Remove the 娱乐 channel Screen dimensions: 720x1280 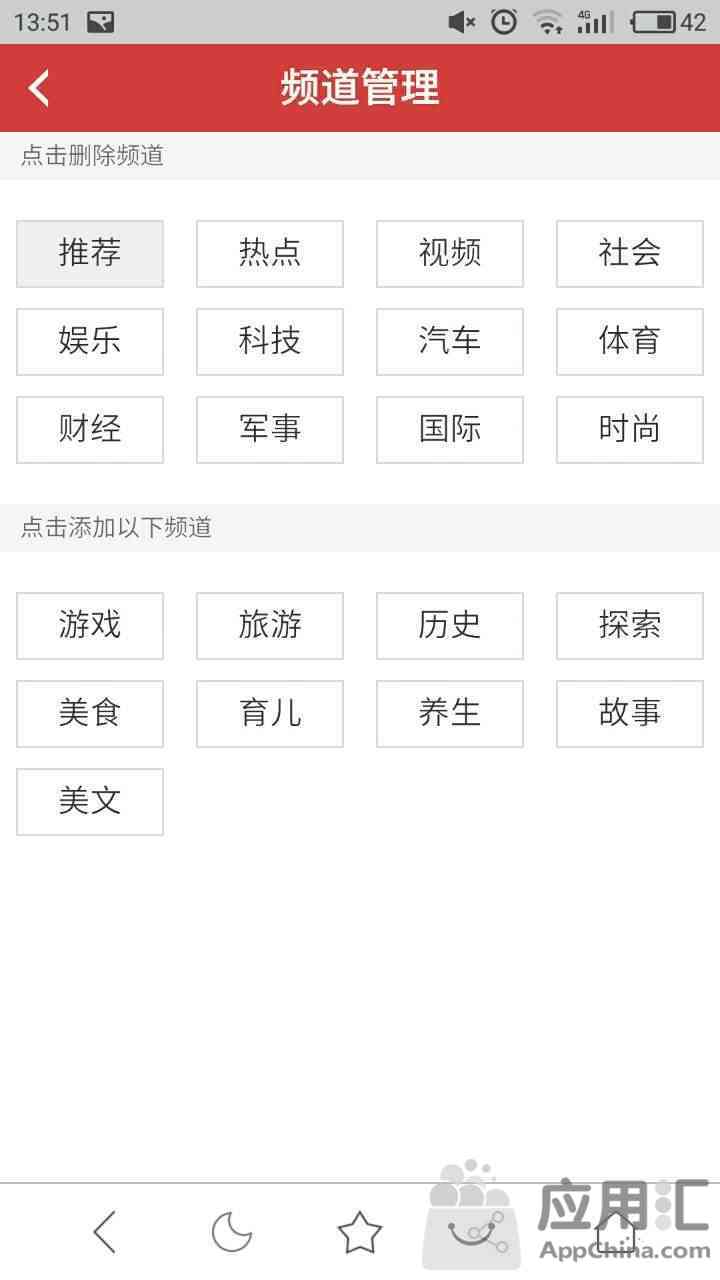pyautogui.click(x=90, y=342)
